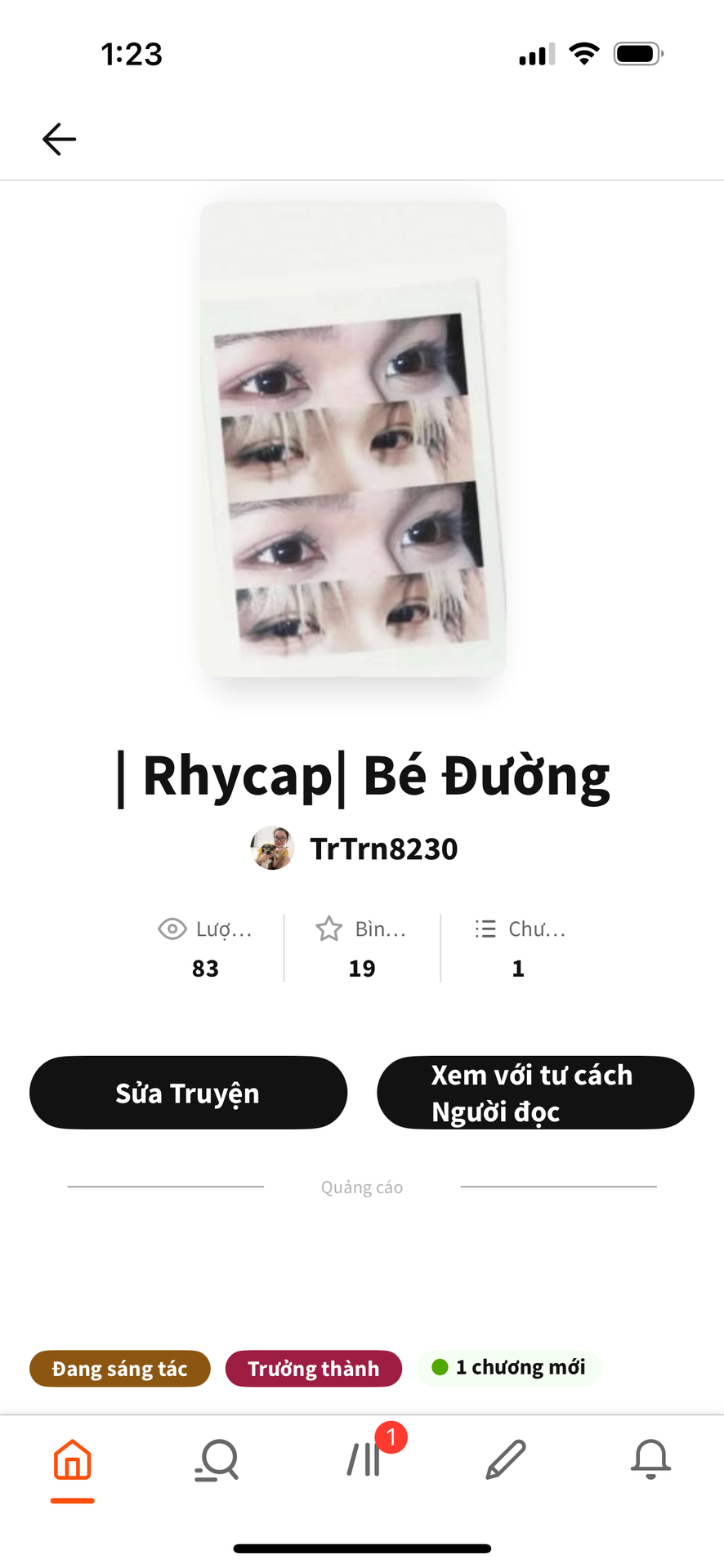This screenshot has width=724, height=1568.
Task: Switch to the Home tab
Action: coord(73,1460)
